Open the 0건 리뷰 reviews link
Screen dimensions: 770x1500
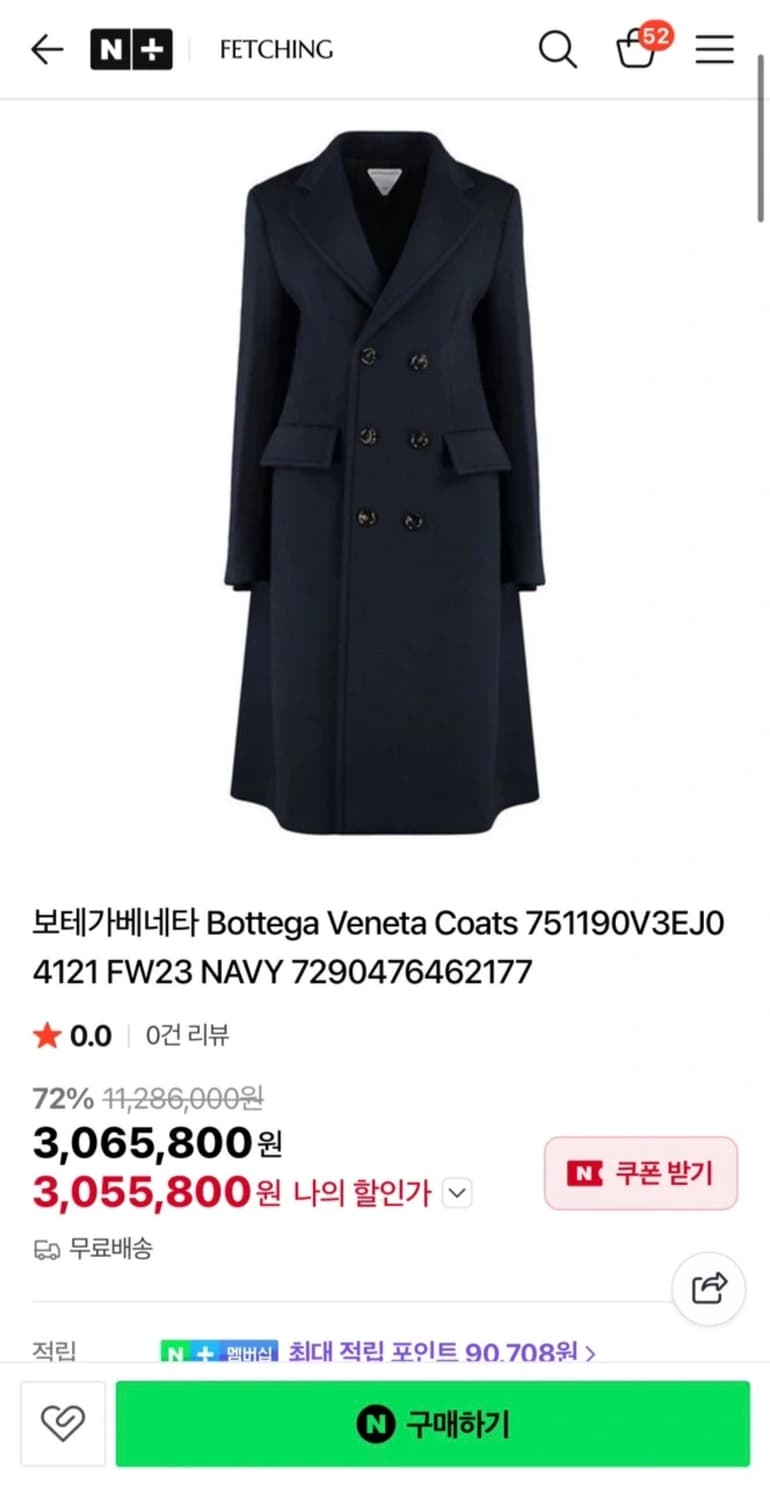click(188, 1036)
